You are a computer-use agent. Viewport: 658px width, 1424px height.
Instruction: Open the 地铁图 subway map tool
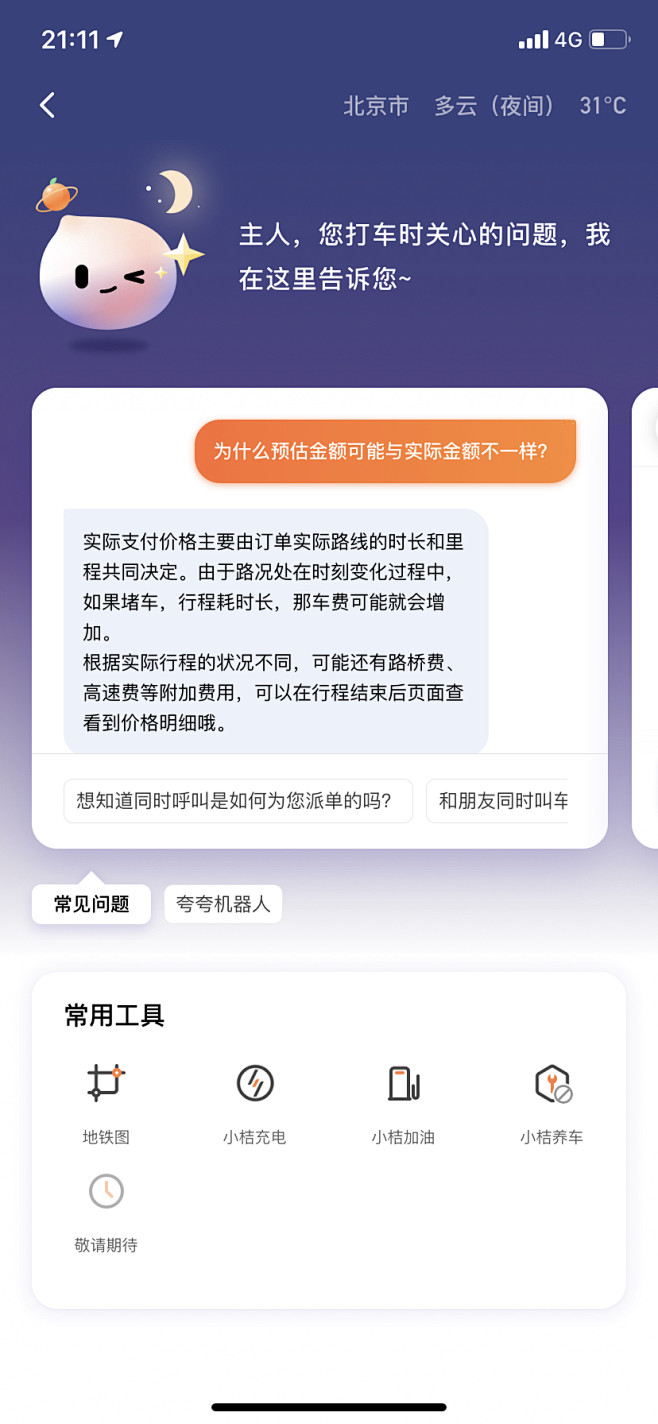[x=106, y=1103]
